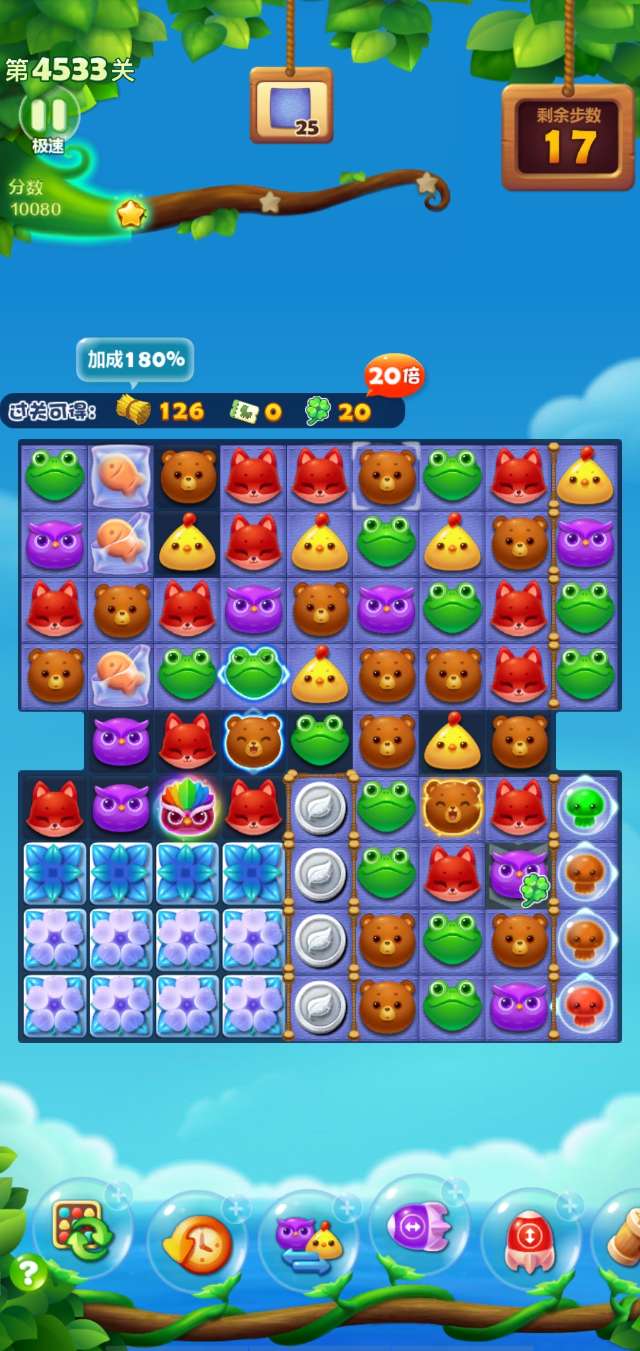Tap the 加成180% bonus bubble
Image resolution: width=640 pixels, height=1351 pixels.
pyautogui.click(x=135, y=360)
